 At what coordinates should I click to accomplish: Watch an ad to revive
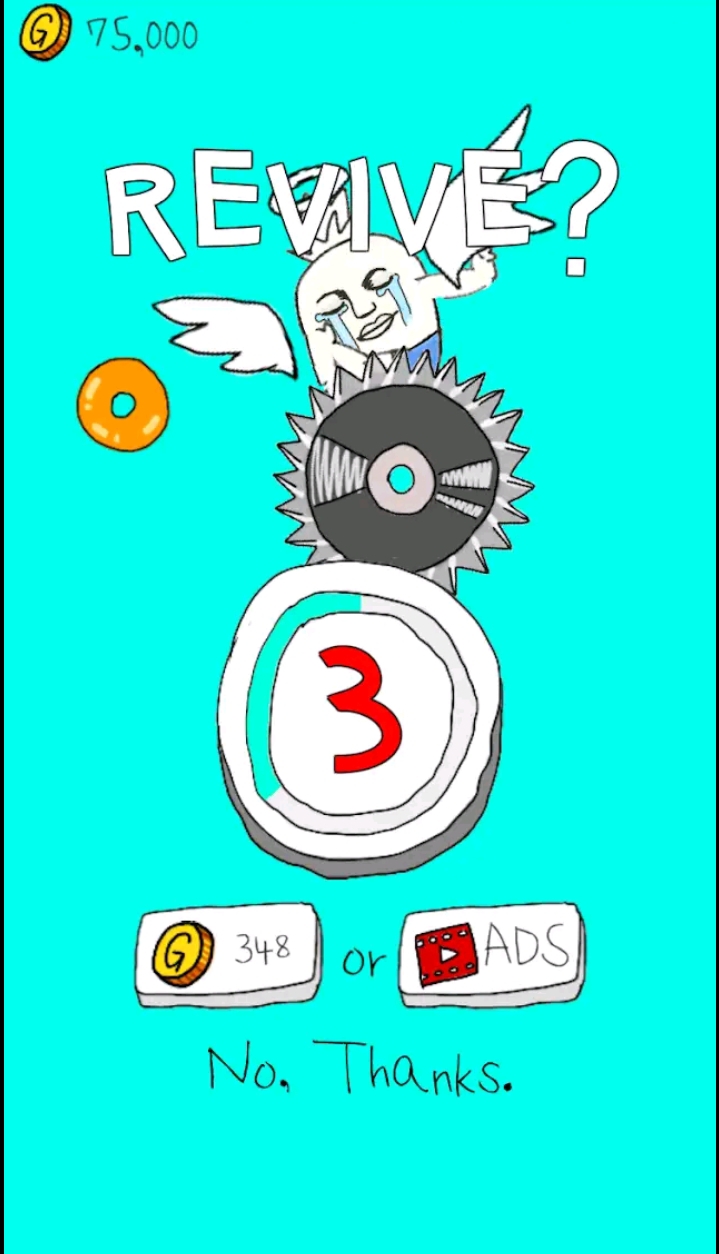click(x=492, y=952)
